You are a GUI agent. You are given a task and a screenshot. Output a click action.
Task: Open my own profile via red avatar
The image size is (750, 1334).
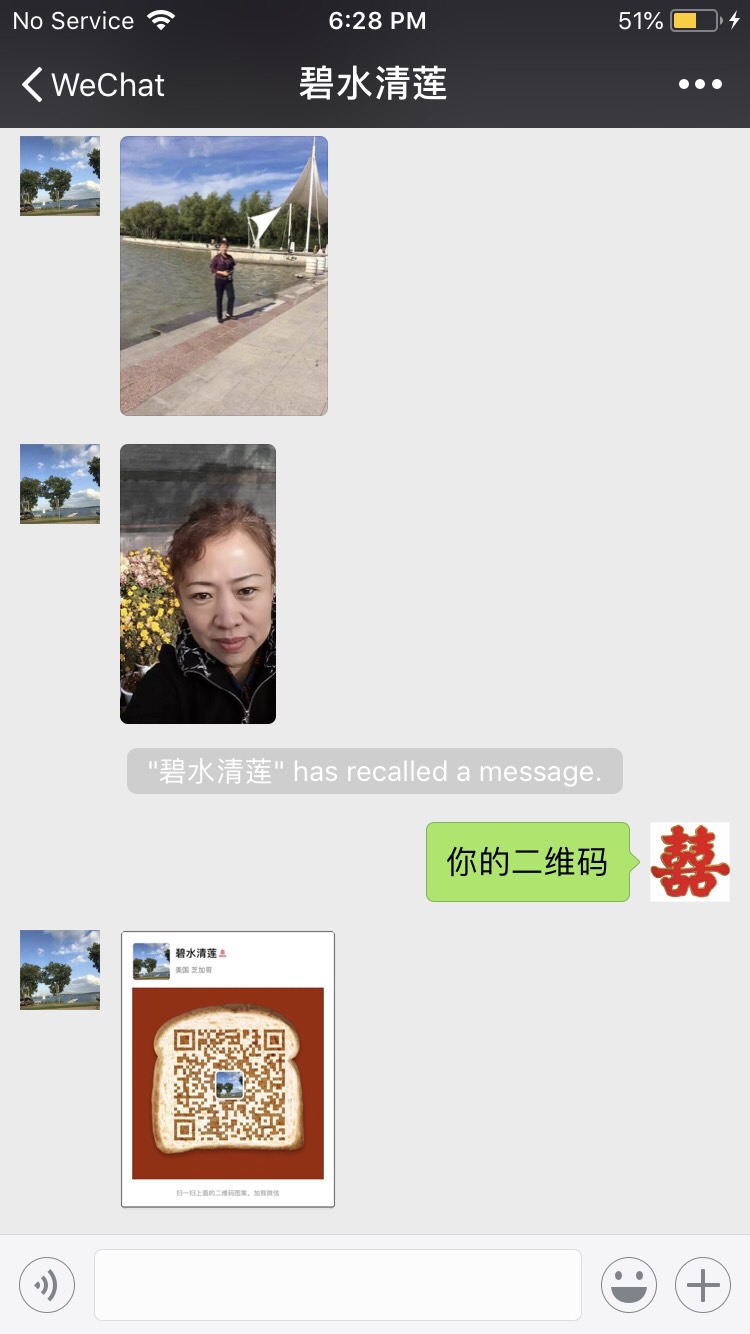(690, 862)
